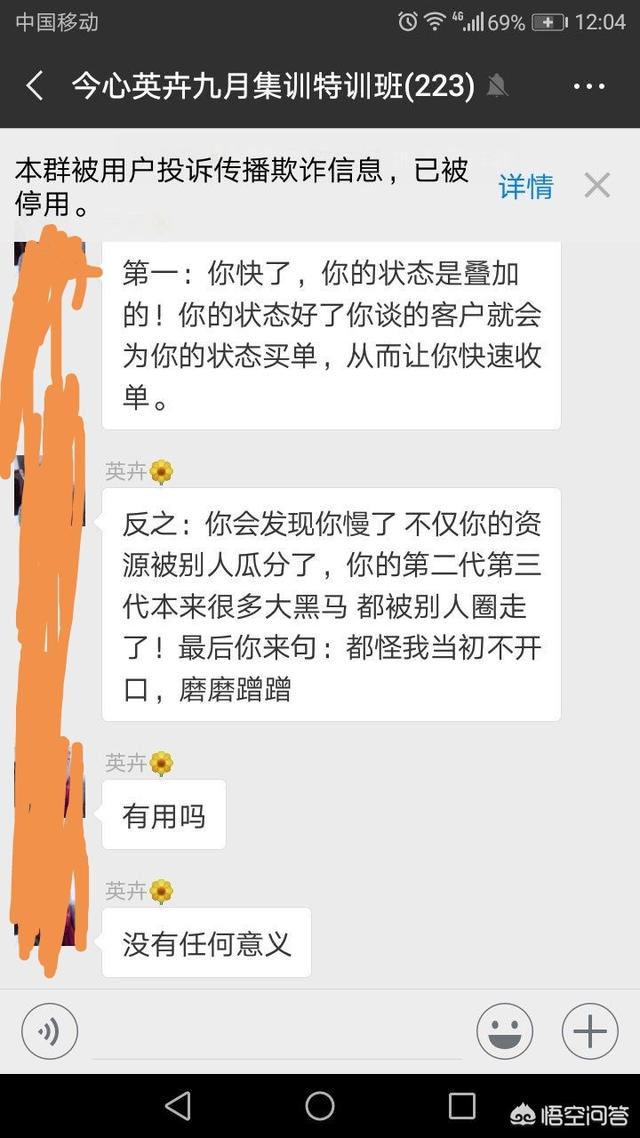This screenshot has width=640, height=1138.
Task: Switch to voice input mode
Action: click(x=51, y=1031)
